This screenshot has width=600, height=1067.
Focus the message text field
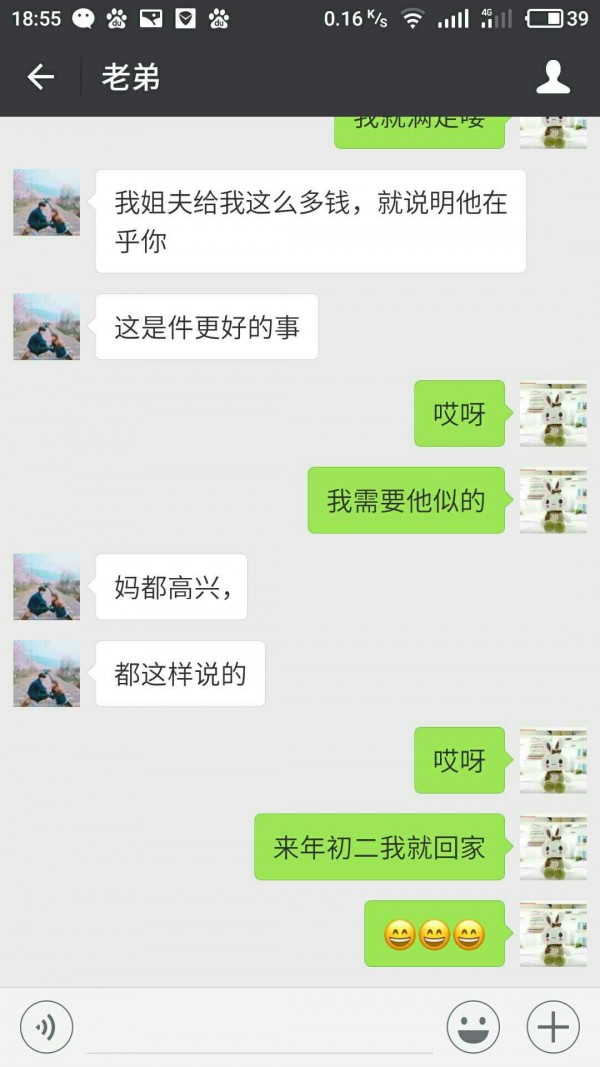pyautogui.click(x=260, y=1028)
